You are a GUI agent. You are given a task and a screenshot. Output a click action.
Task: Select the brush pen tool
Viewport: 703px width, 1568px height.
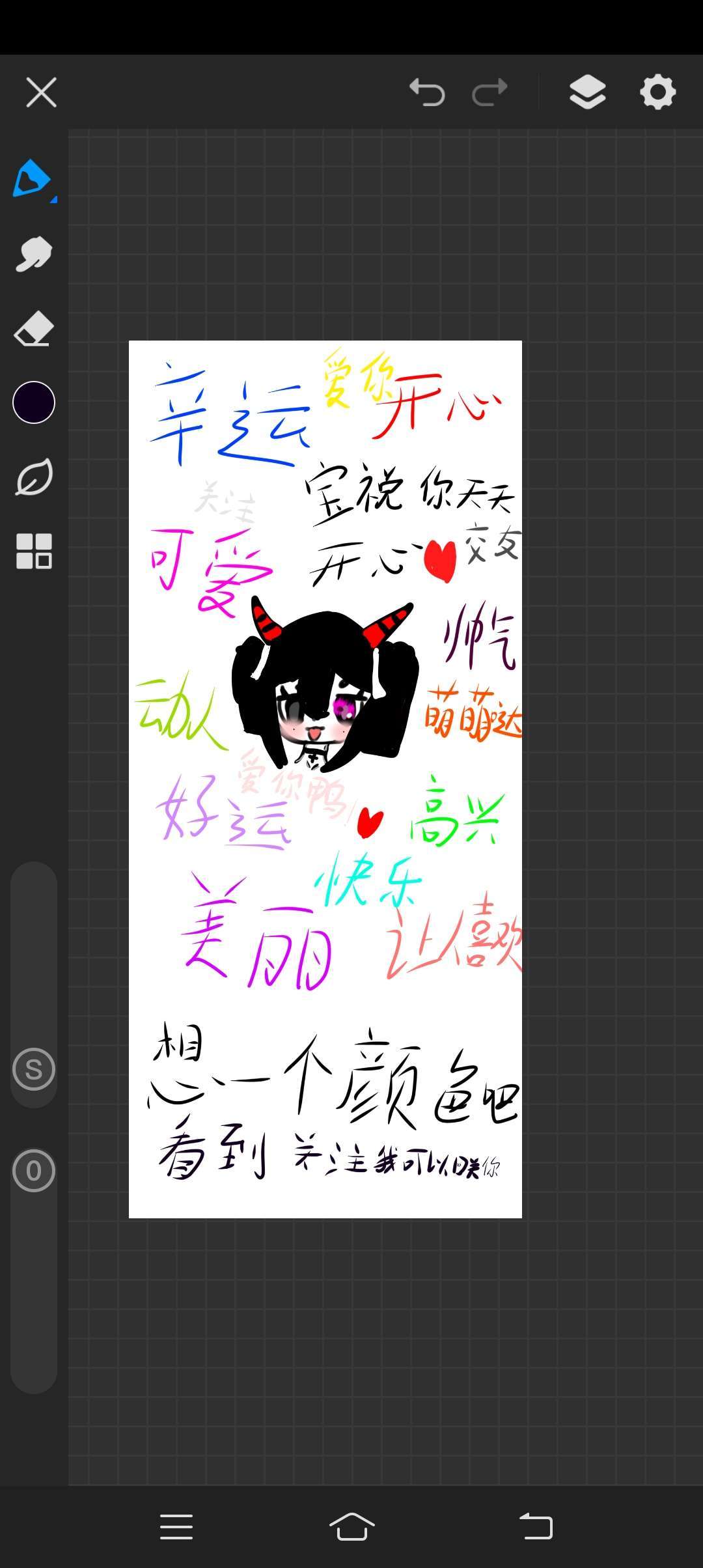point(33,178)
